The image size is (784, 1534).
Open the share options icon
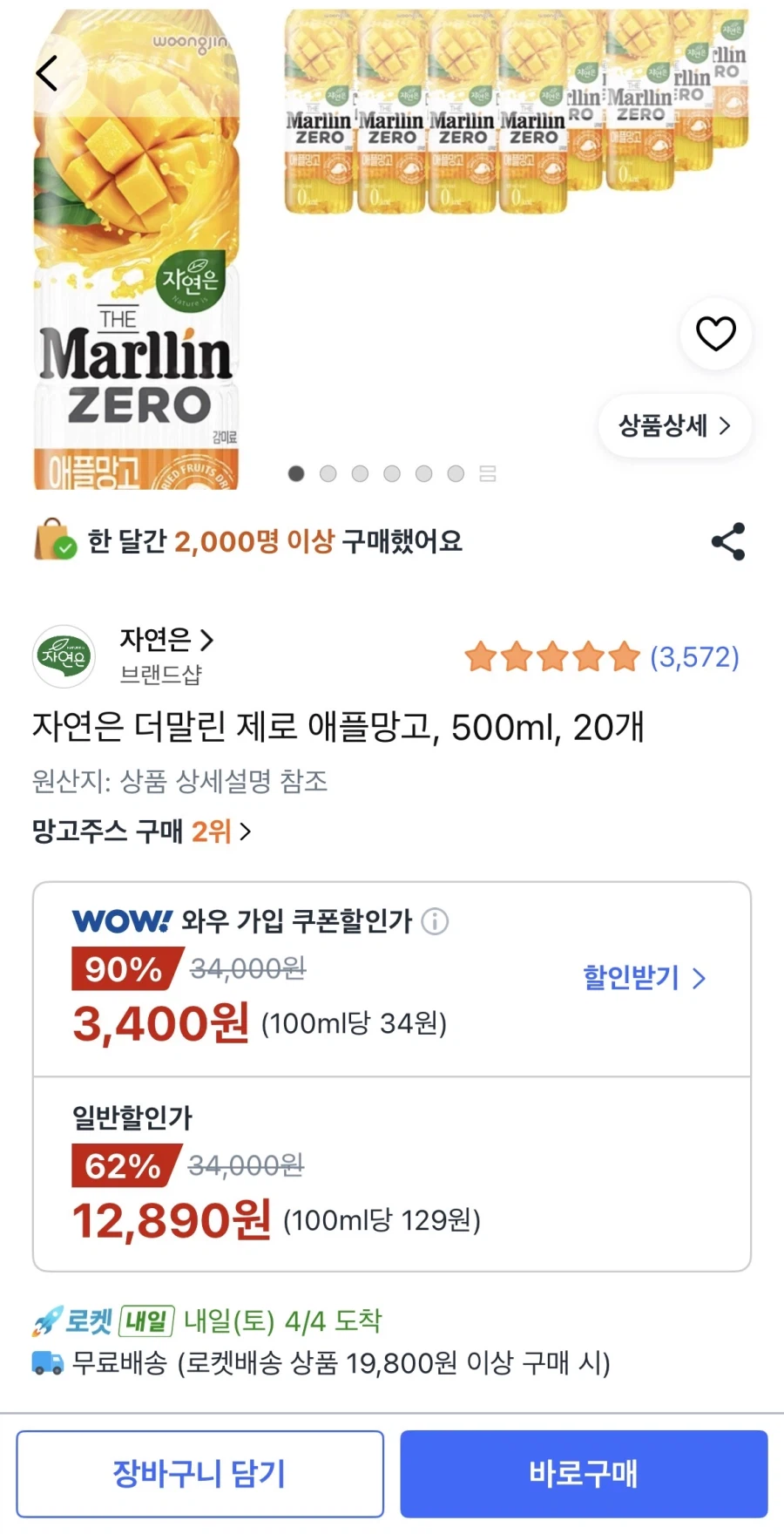pos(728,540)
